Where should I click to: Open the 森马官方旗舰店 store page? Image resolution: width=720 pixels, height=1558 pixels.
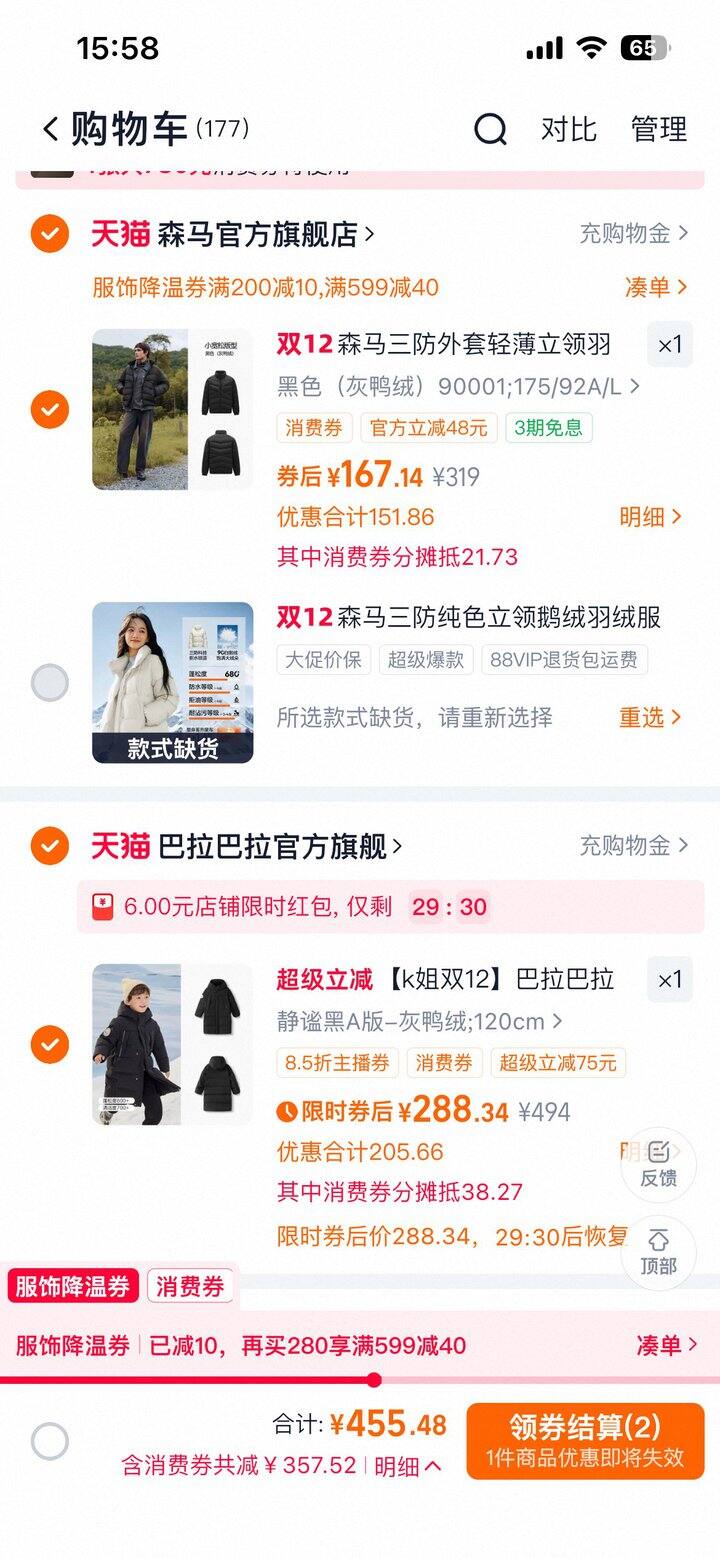[265, 234]
